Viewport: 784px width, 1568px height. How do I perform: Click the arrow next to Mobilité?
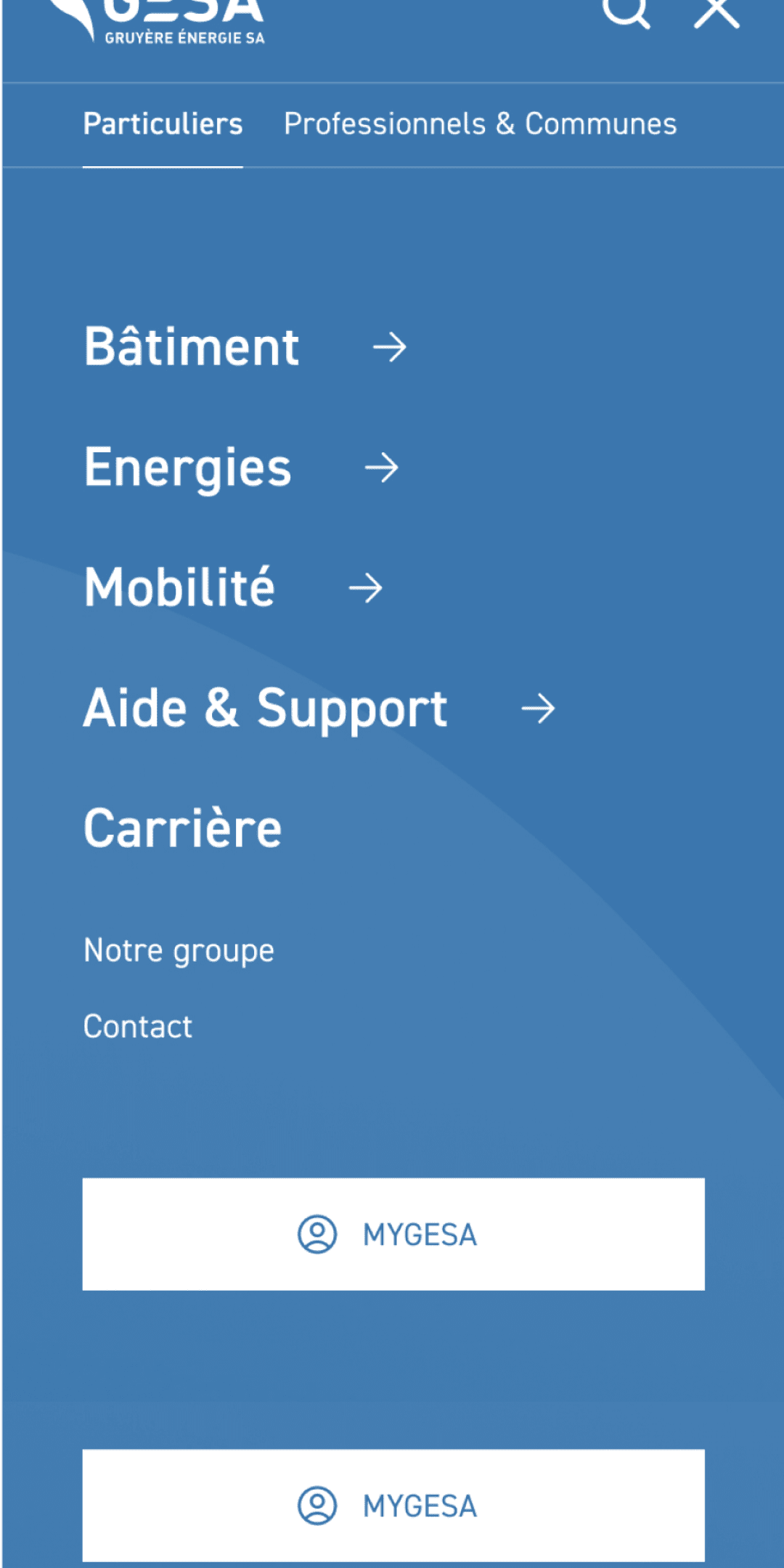pos(366,588)
